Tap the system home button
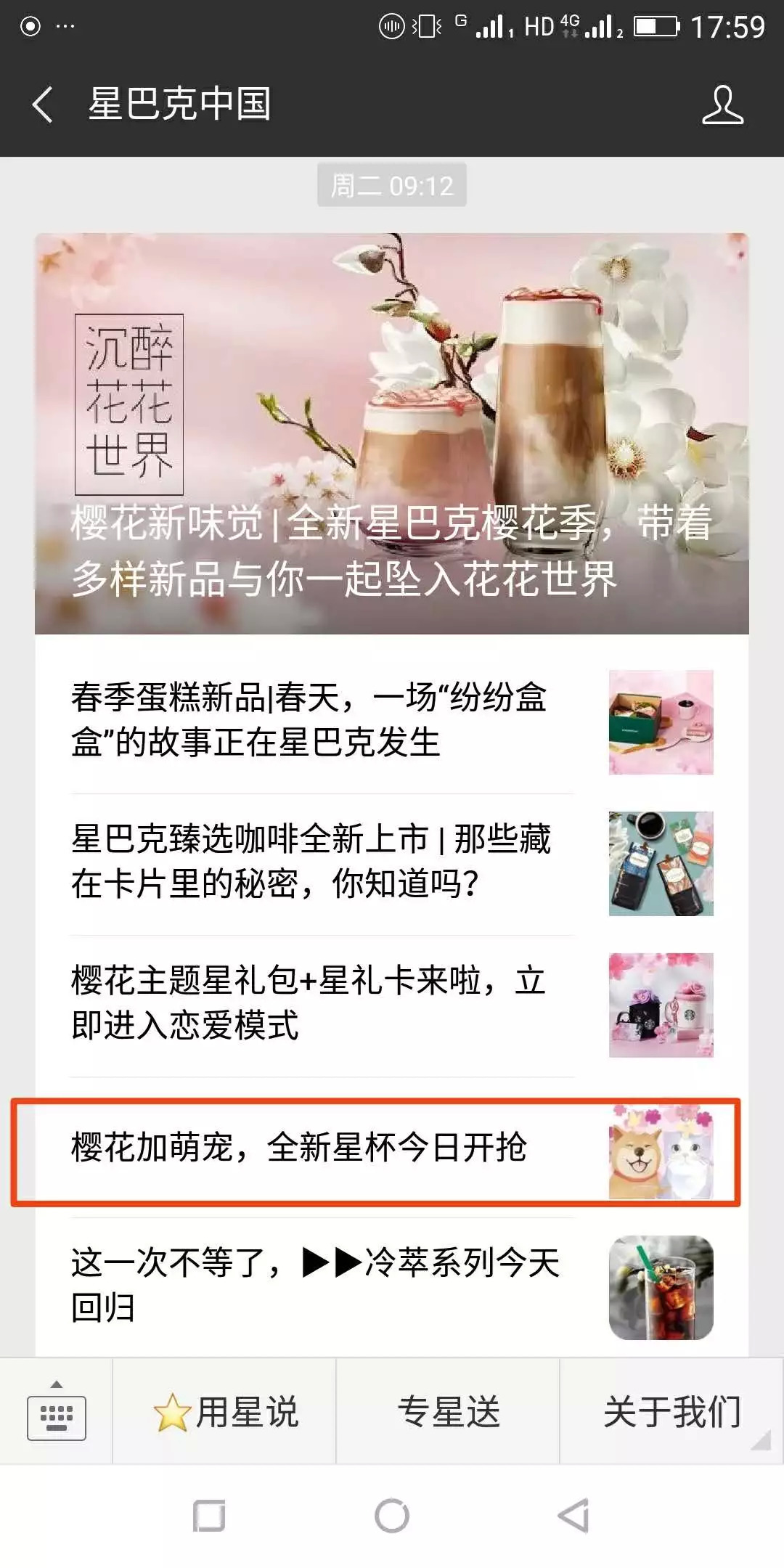The image size is (784, 1568). pyautogui.click(x=392, y=1516)
